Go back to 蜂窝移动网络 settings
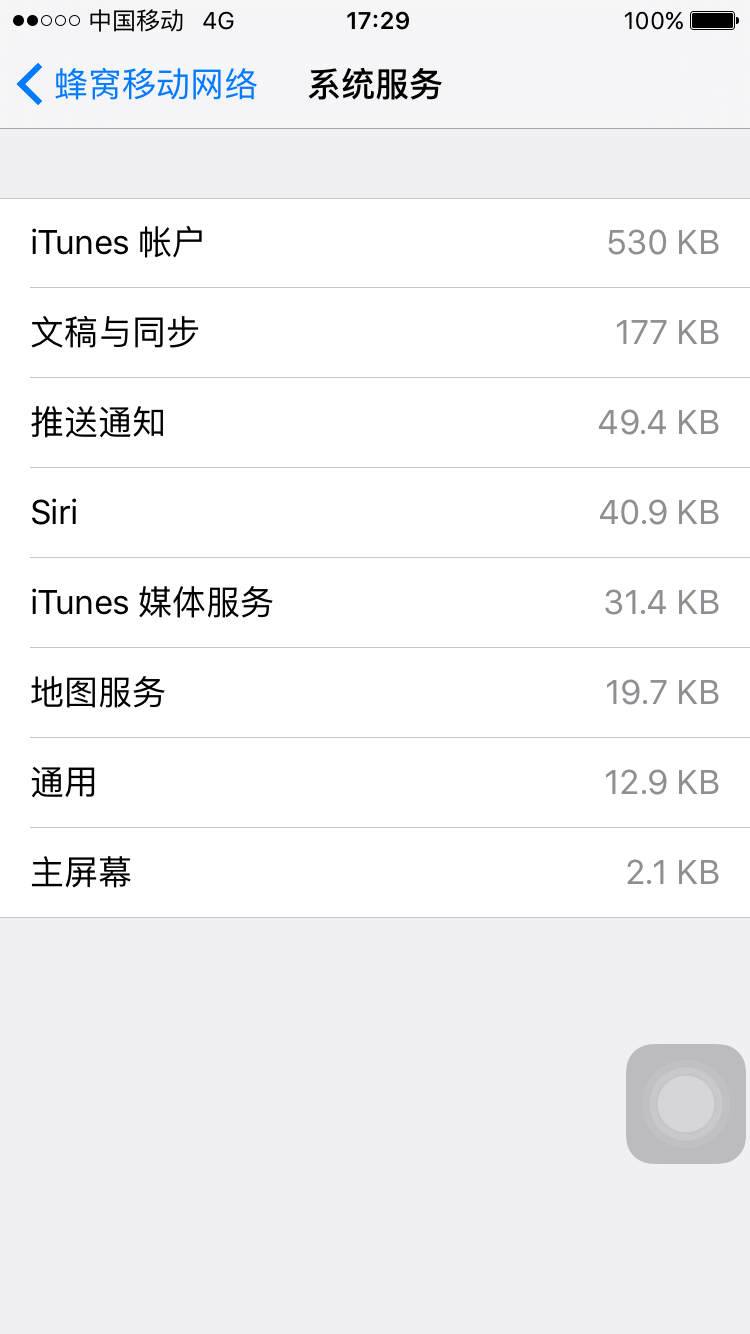This screenshot has height=1334, width=750. coord(137,85)
